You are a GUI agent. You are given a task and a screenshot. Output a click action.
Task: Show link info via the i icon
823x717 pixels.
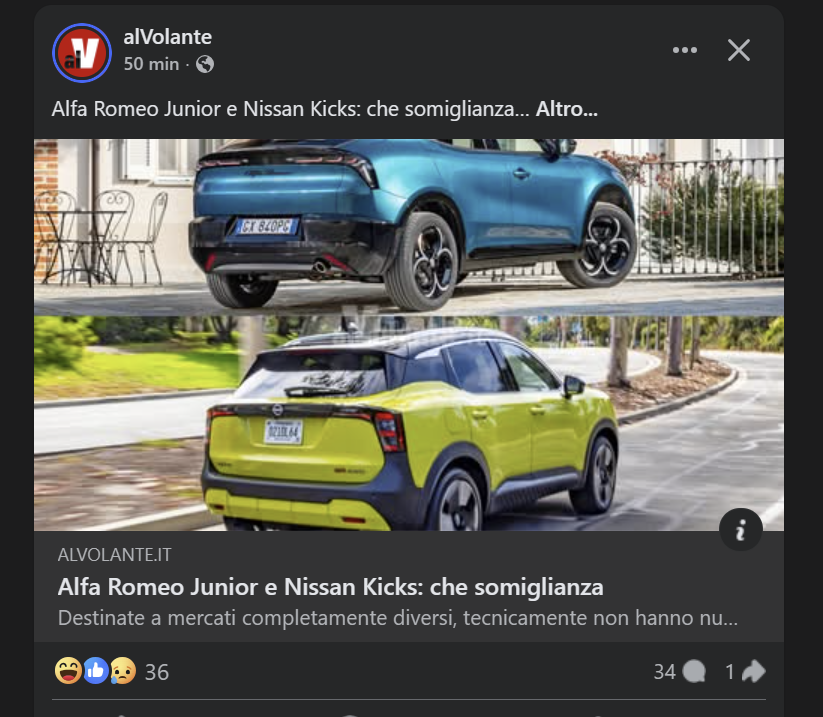click(741, 531)
